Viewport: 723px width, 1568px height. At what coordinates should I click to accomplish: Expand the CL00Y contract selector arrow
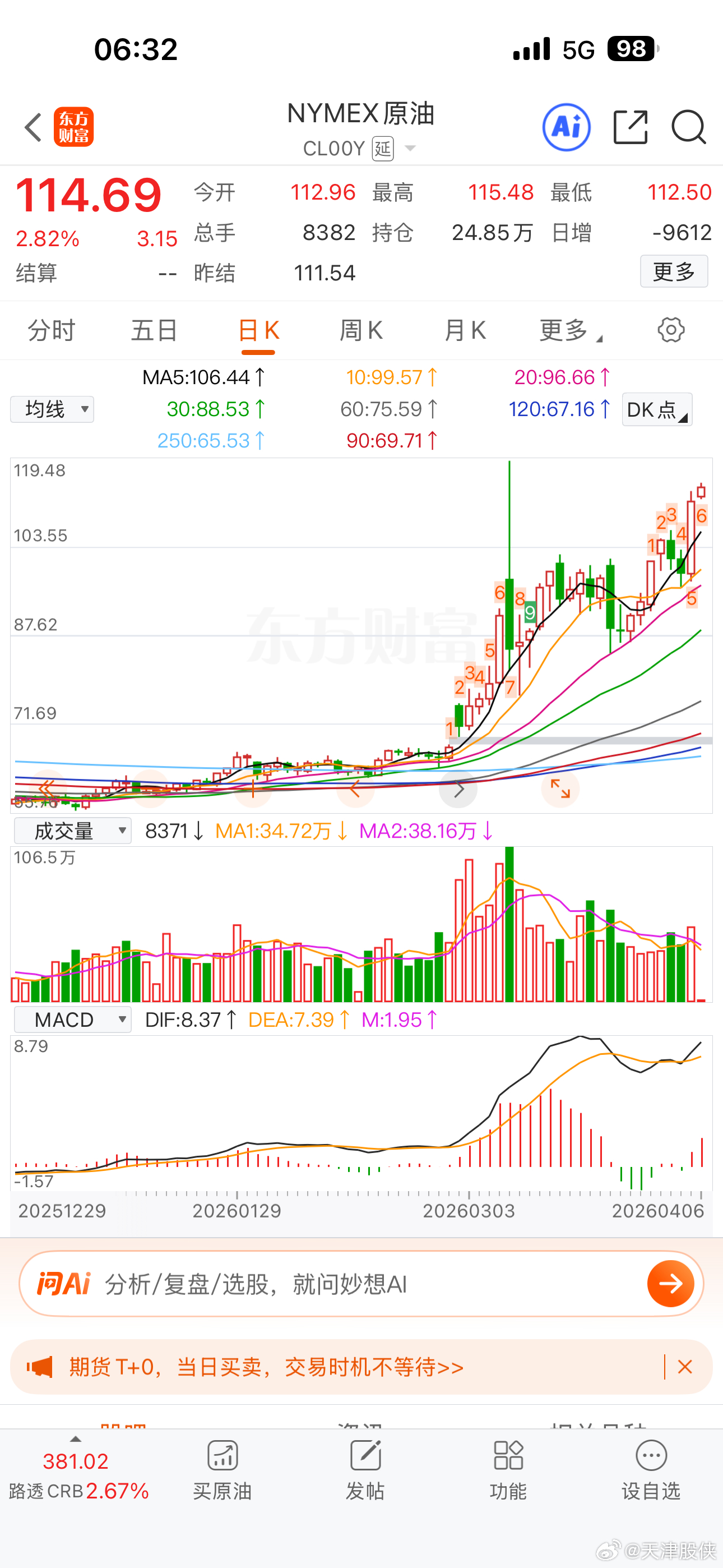pos(410,148)
